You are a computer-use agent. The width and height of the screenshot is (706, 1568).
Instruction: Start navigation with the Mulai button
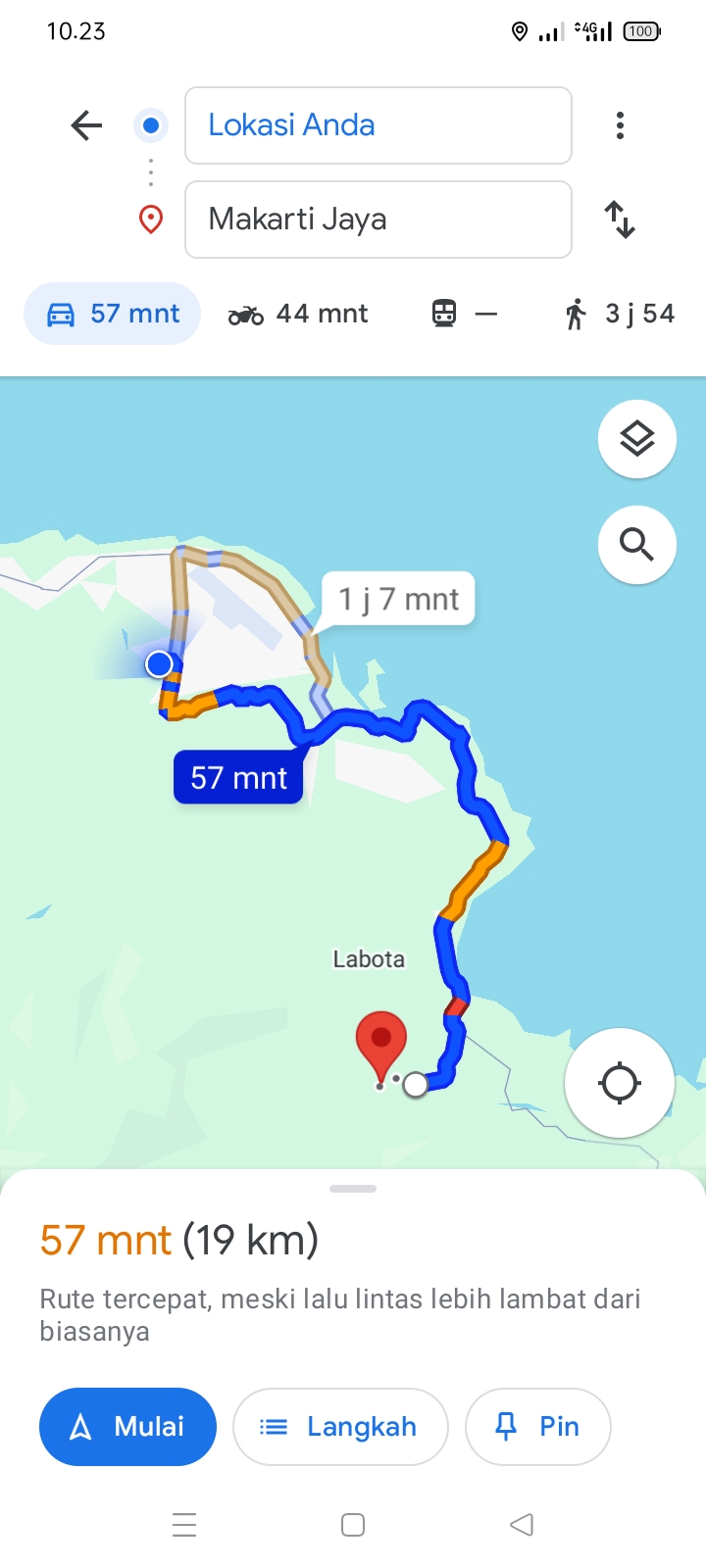pos(127,1427)
